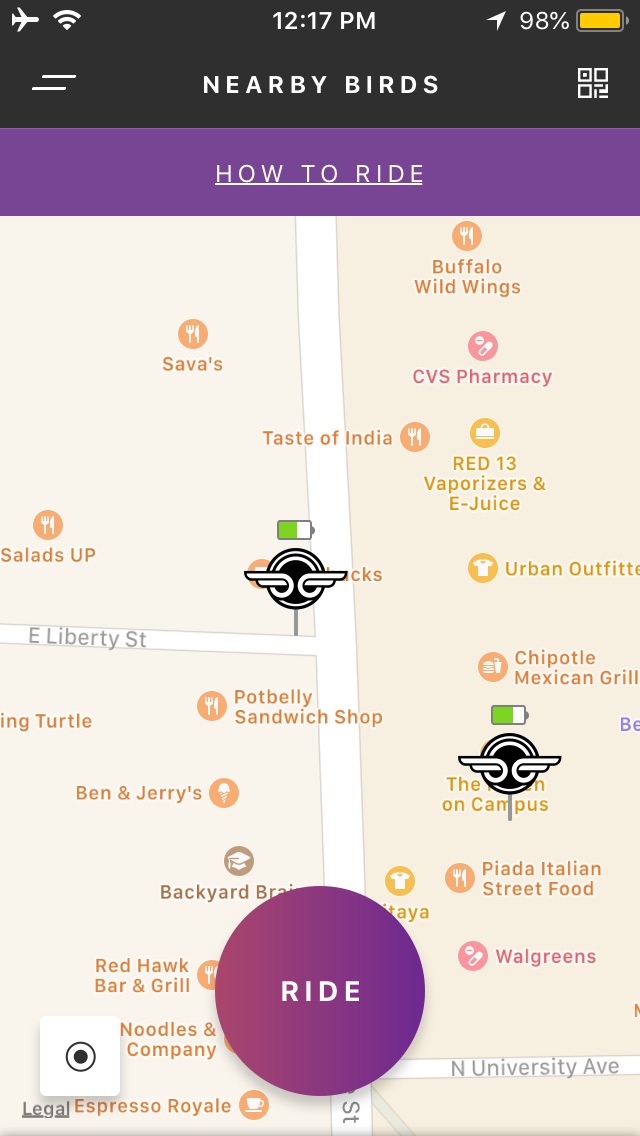This screenshot has width=640, height=1136.
Task: Center map on my location
Action: pos(80,1056)
